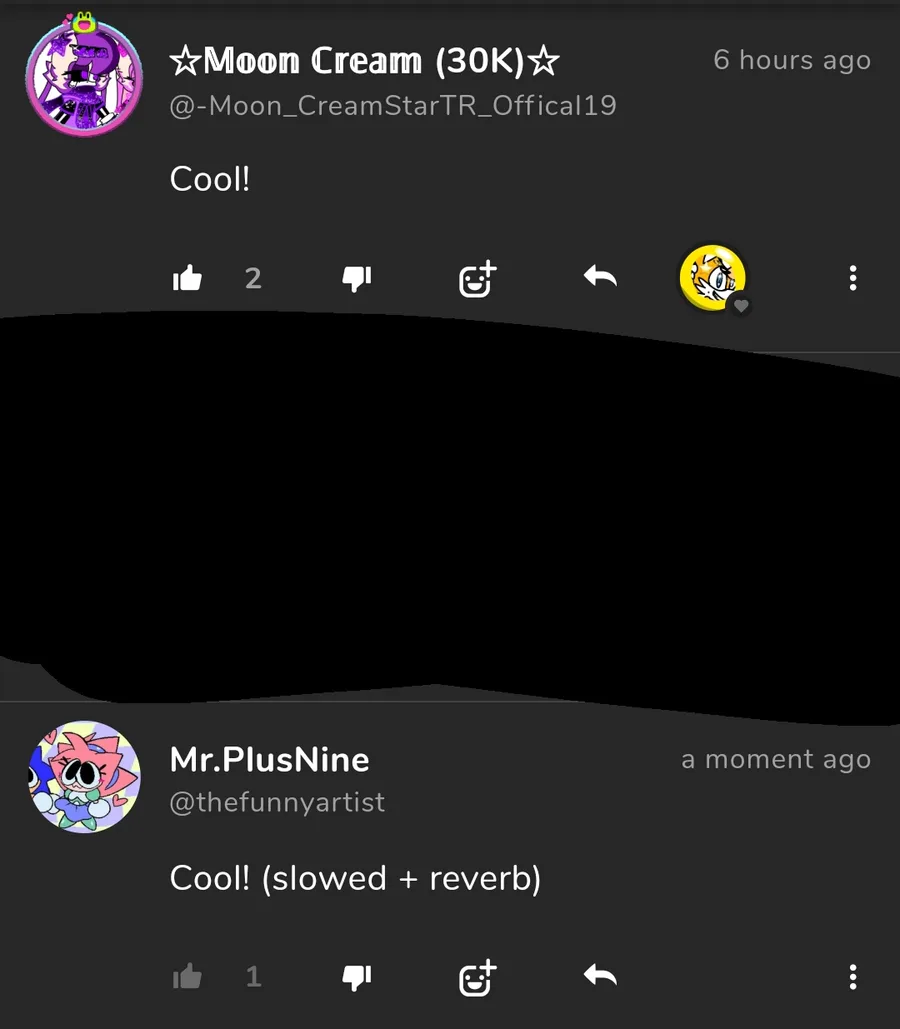Like Moon Cream's "Cool!" comment
The width and height of the screenshot is (900, 1029).
pos(187,279)
